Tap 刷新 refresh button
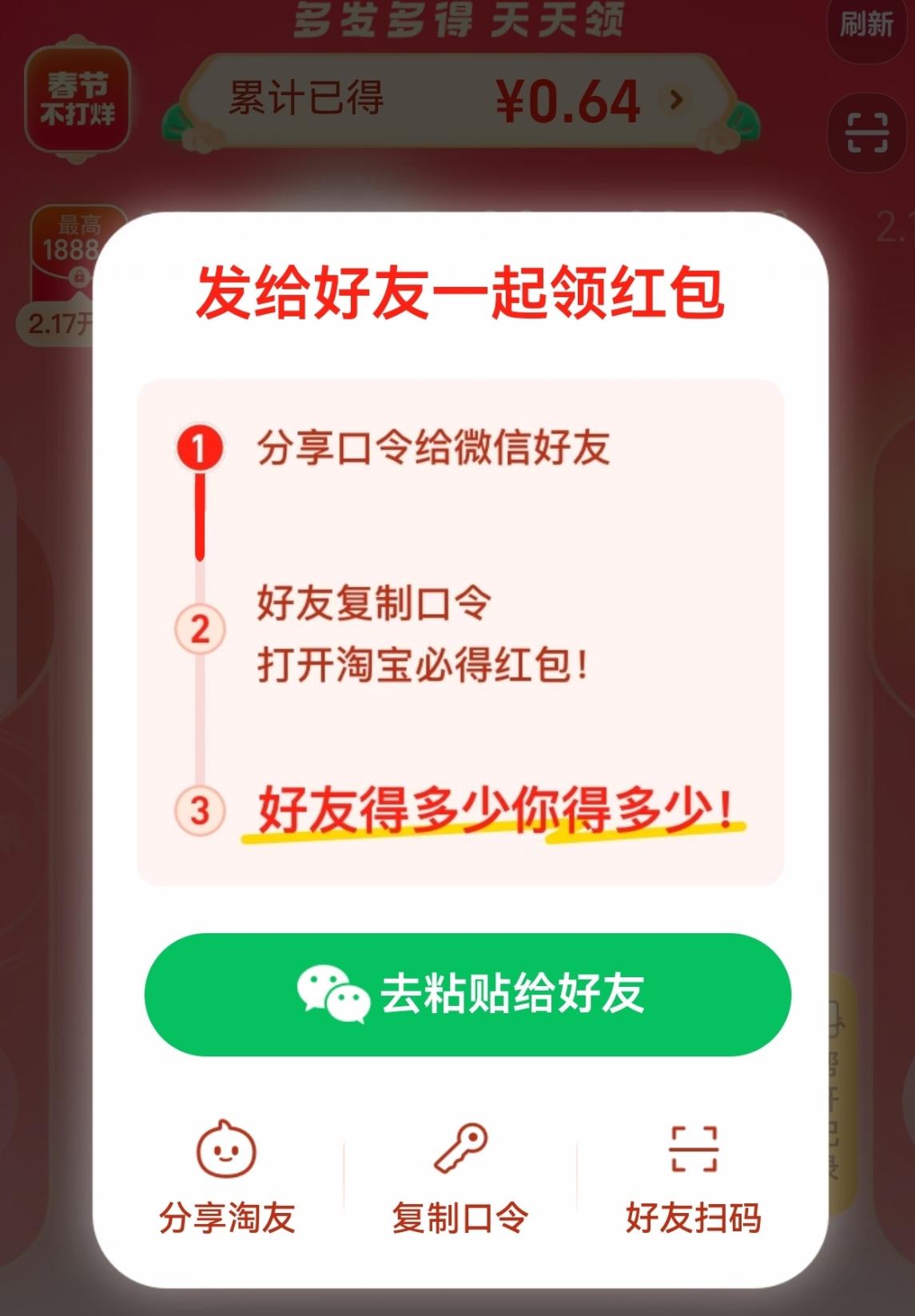Viewport: 915px width, 1316px height. (x=866, y=24)
